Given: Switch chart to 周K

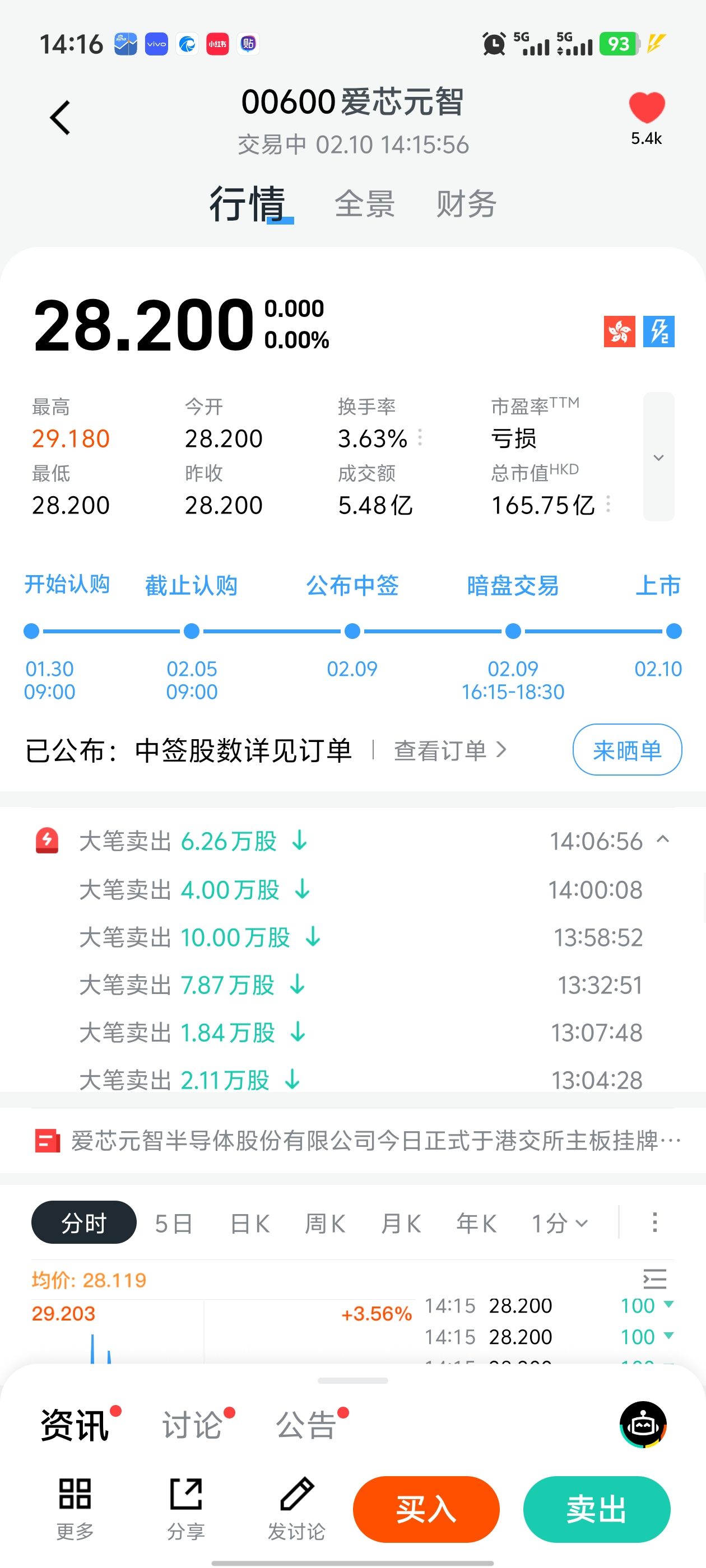Looking at the screenshot, I should click(324, 1223).
